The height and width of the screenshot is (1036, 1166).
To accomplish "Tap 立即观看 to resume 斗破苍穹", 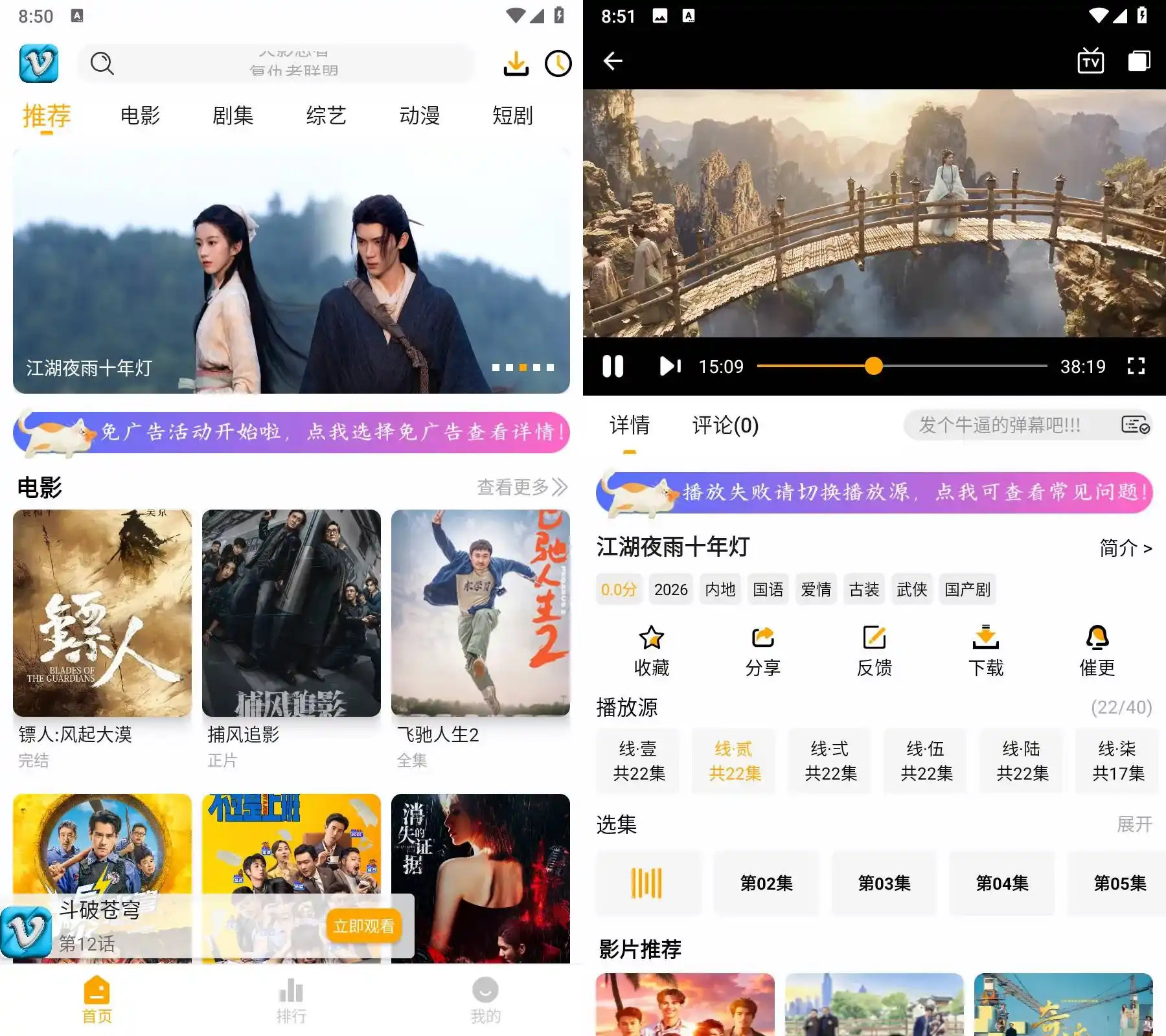I will (363, 926).
